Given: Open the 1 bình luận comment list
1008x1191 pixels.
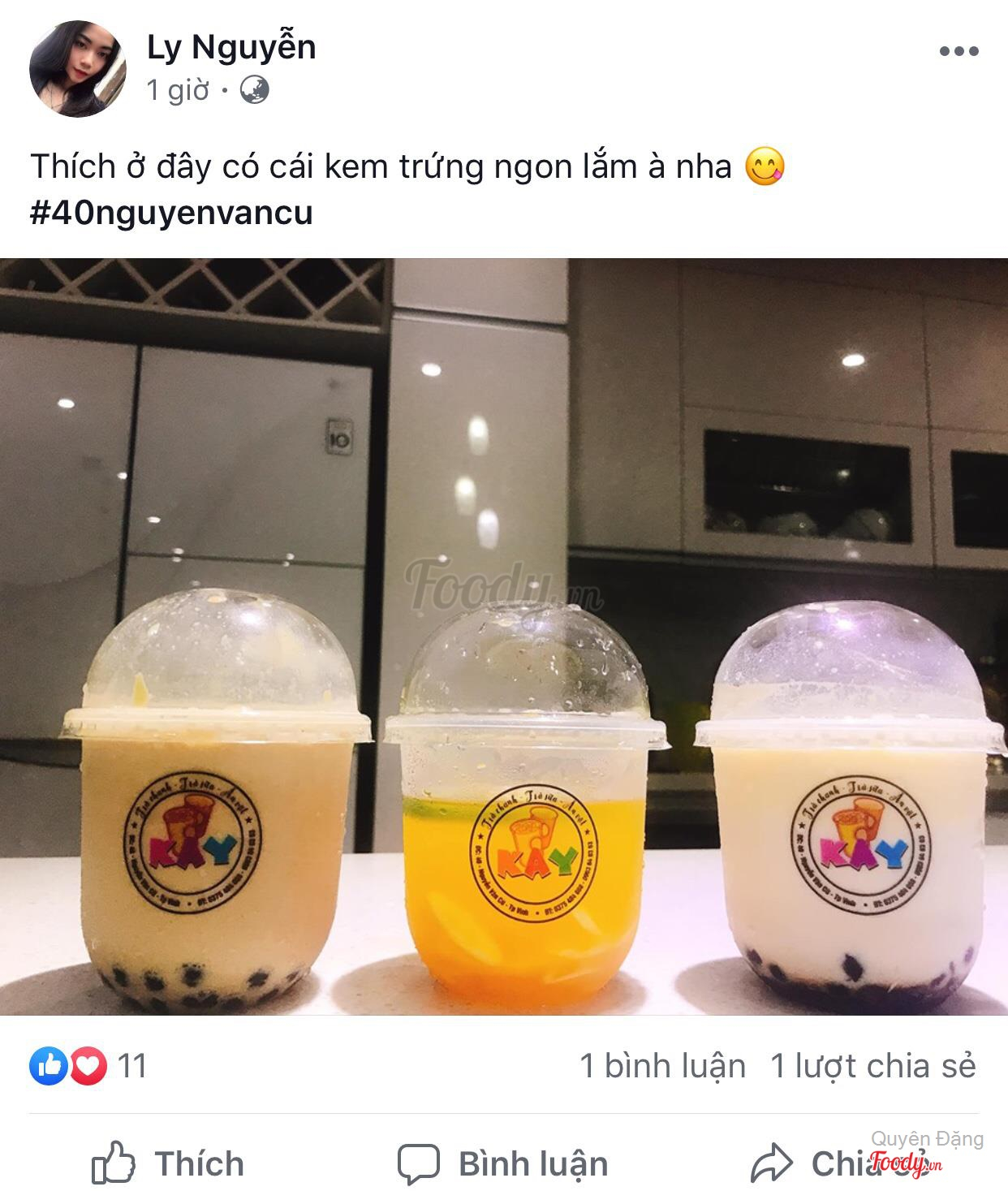Looking at the screenshot, I should pyautogui.click(x=662, y=1066).
